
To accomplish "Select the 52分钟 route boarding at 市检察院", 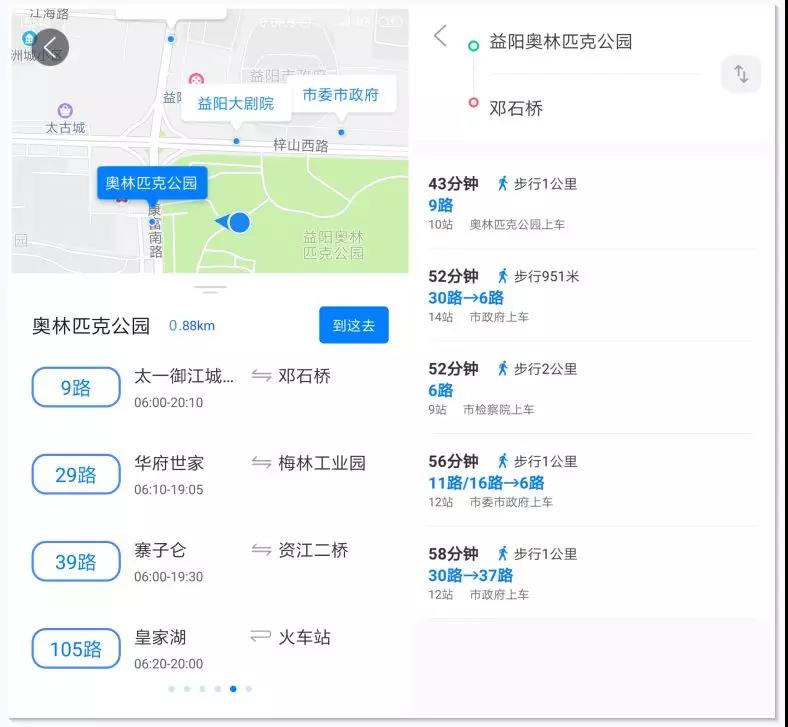I will [x=590, y=388].
